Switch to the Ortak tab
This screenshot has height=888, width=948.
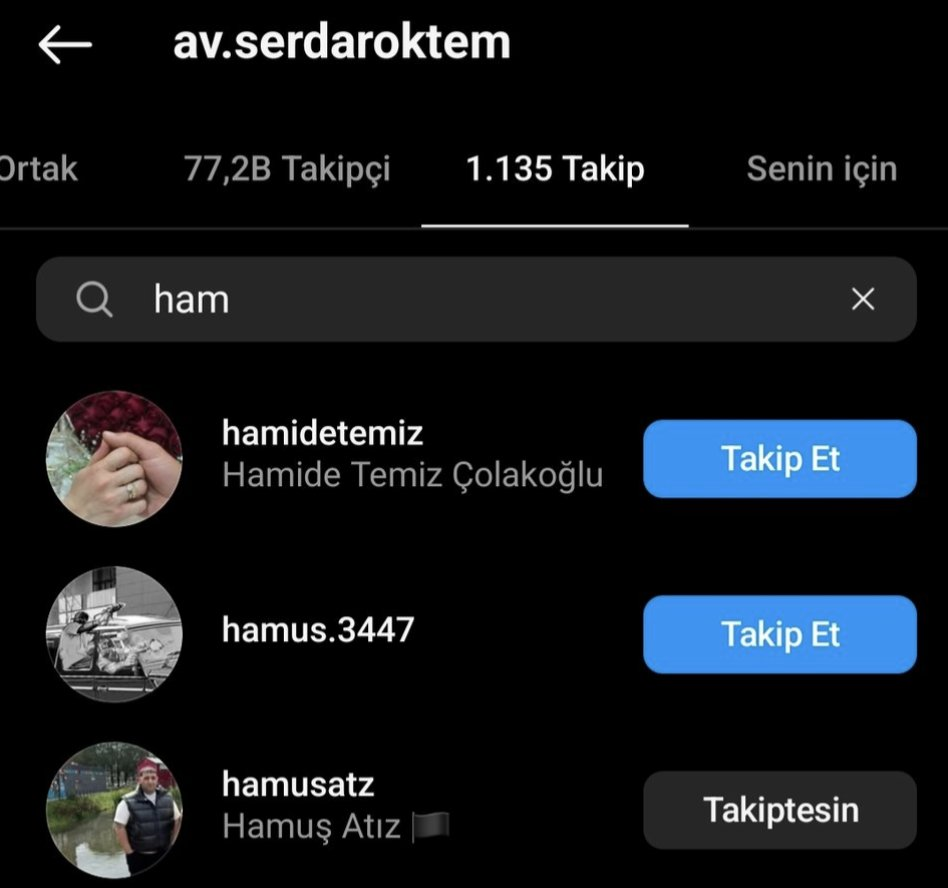tap(38, 169)
